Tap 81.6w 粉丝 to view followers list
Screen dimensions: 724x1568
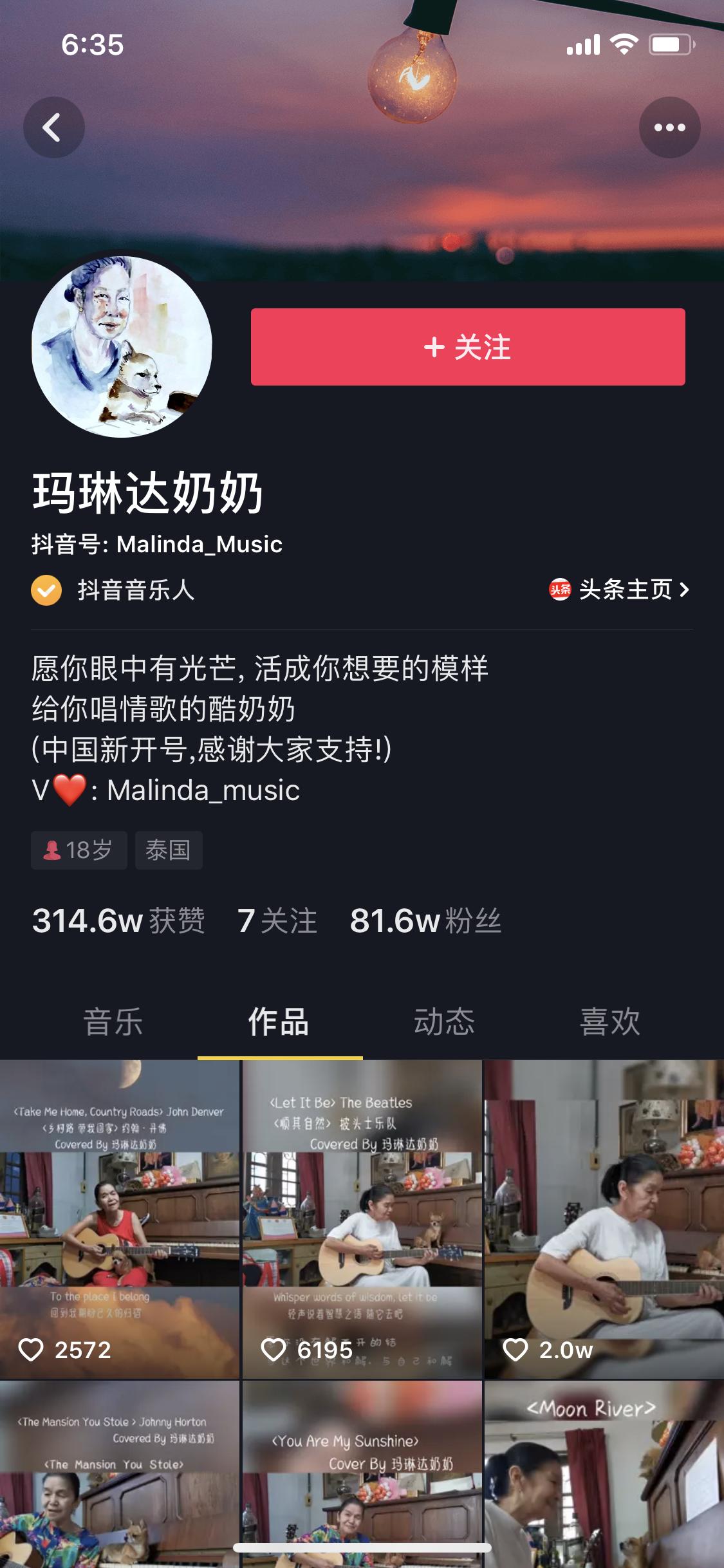pyautogui.click(x=427, y=922)
